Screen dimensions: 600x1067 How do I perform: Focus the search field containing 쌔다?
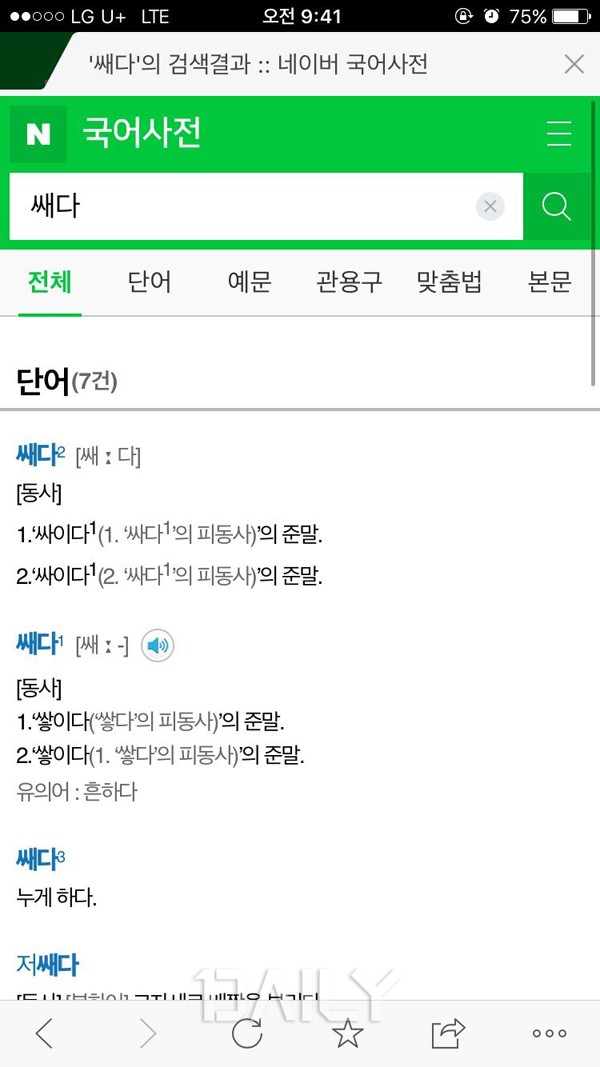pos(240,207)
